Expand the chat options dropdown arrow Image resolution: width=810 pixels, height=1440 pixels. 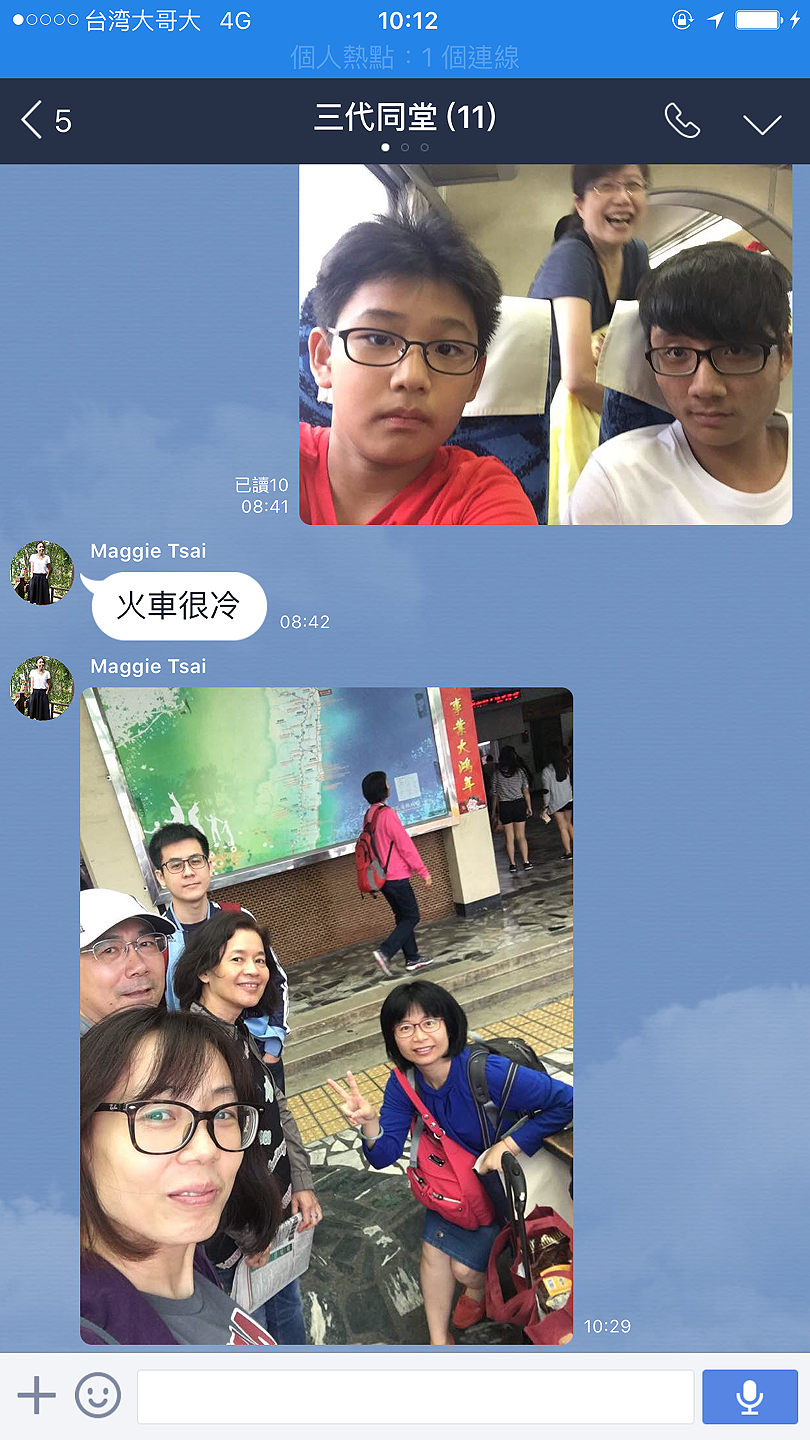click(x=762, y=123)
